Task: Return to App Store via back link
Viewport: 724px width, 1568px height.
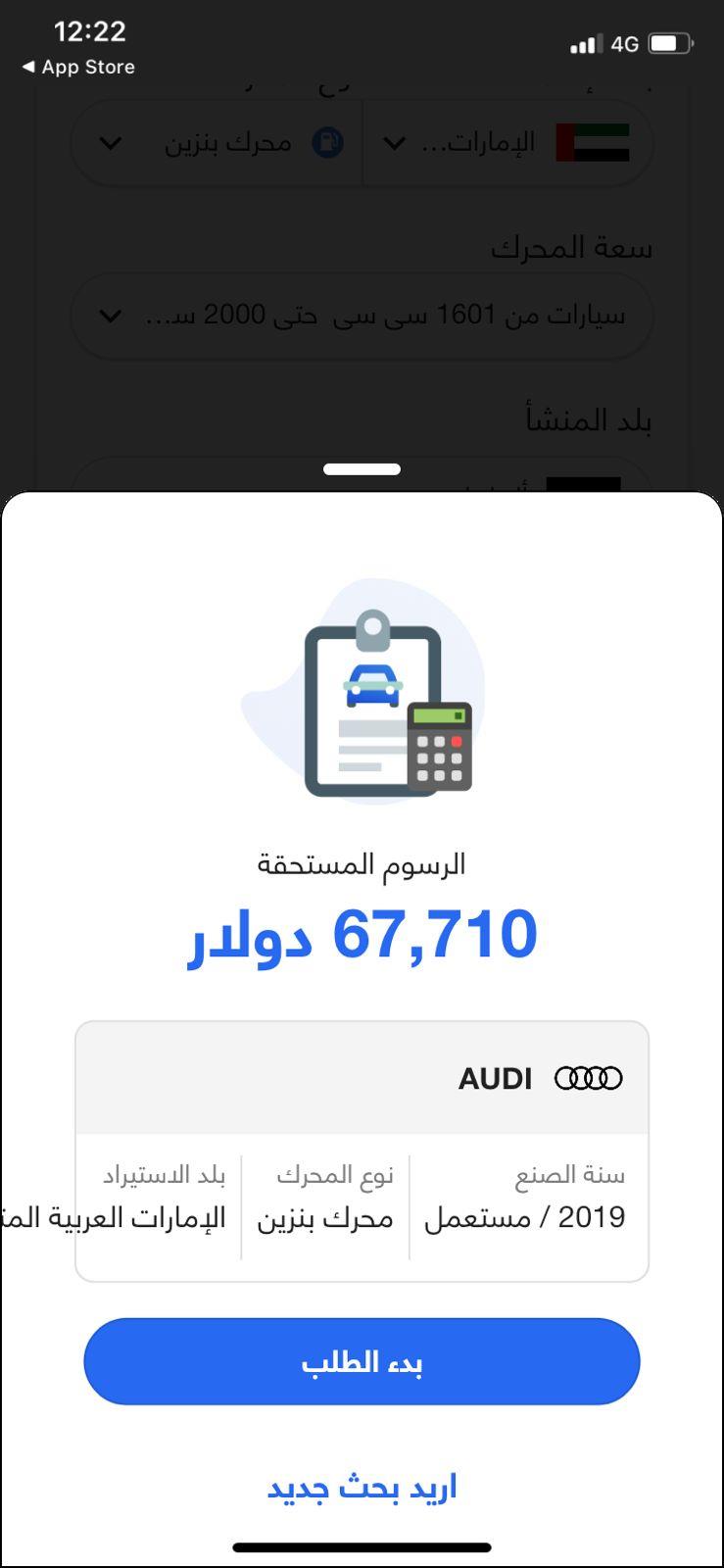Action: point(78,67)
